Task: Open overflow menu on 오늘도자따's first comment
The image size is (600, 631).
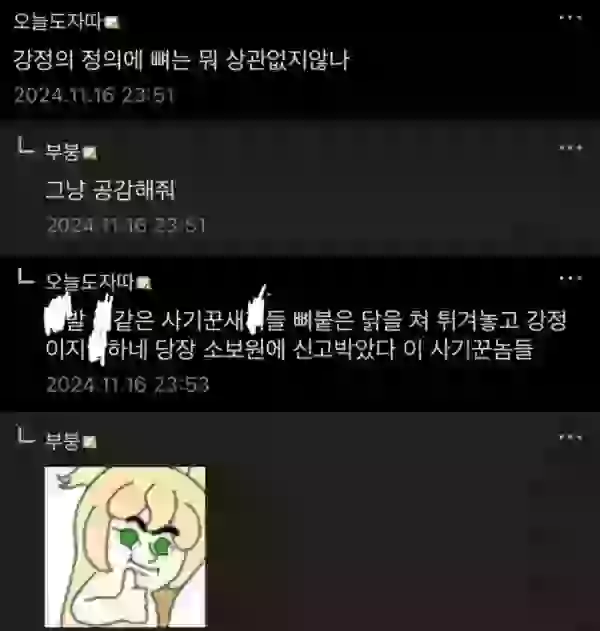Action: 570,19
